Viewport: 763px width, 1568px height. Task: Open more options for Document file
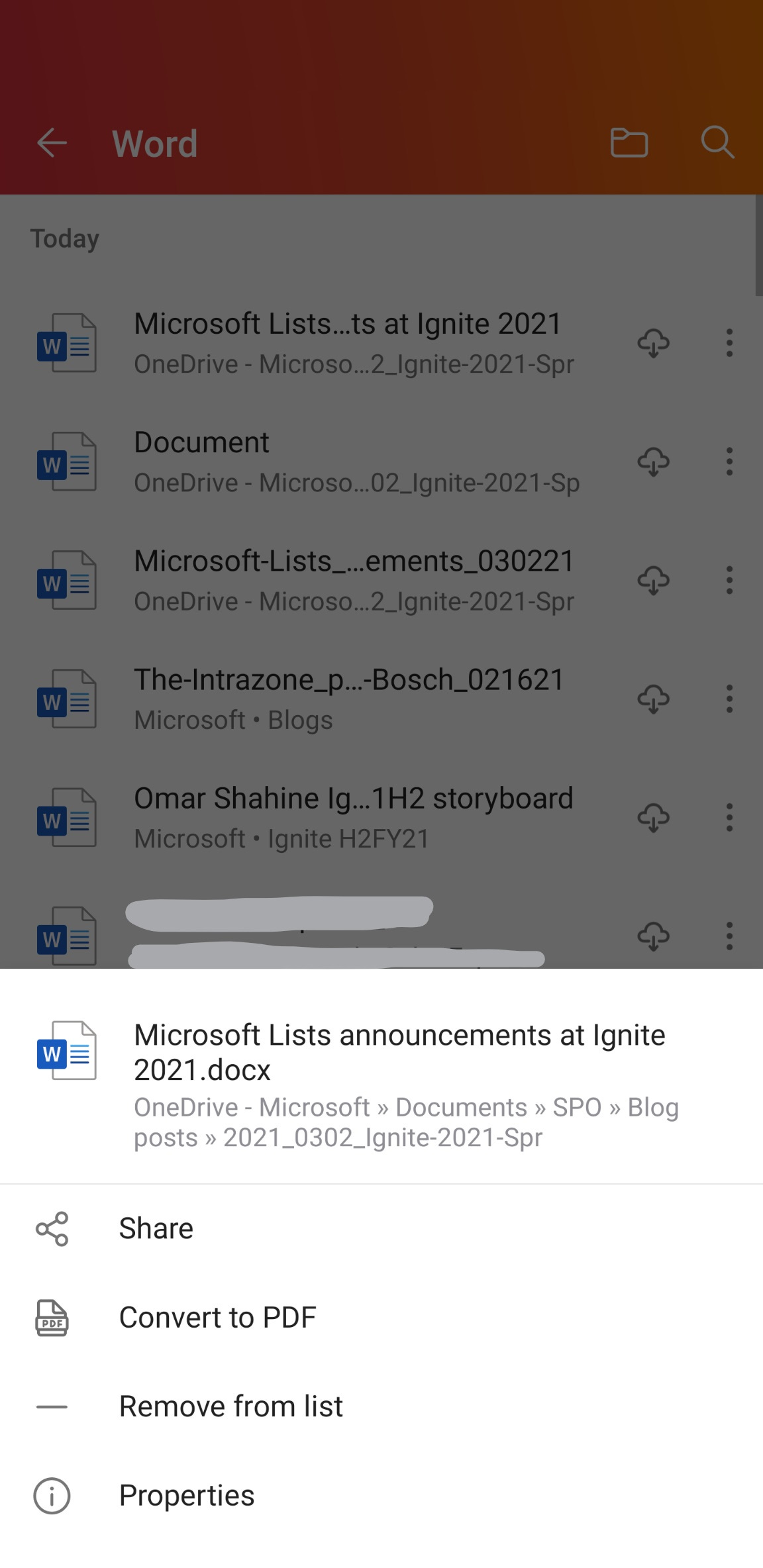(x=729, y=462)
